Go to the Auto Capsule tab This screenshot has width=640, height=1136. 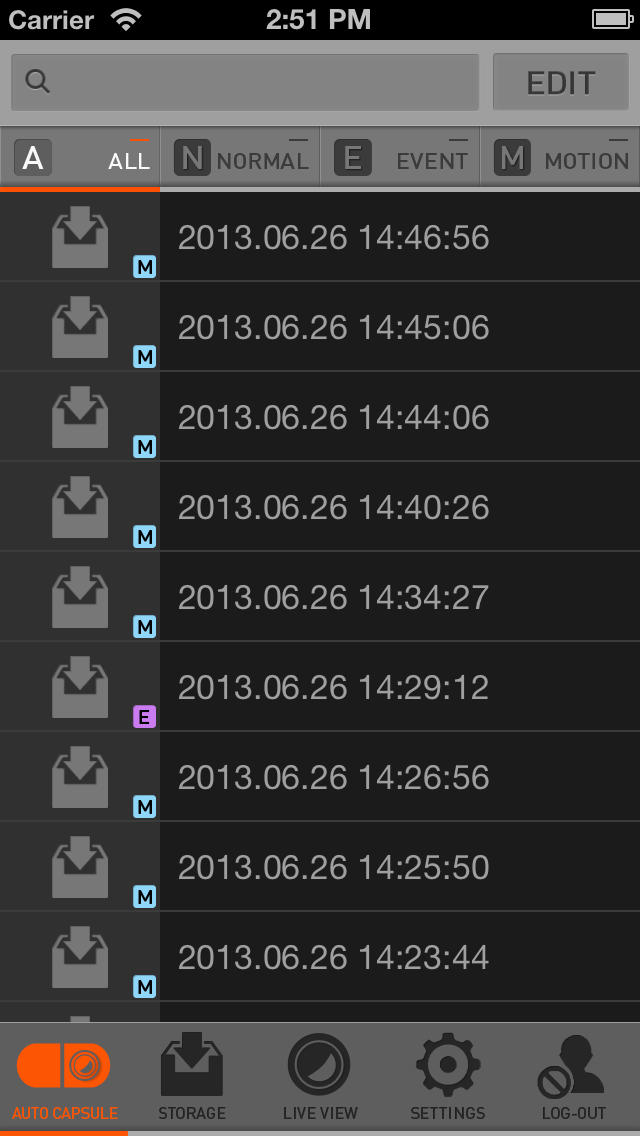(x=64, y=1078)
